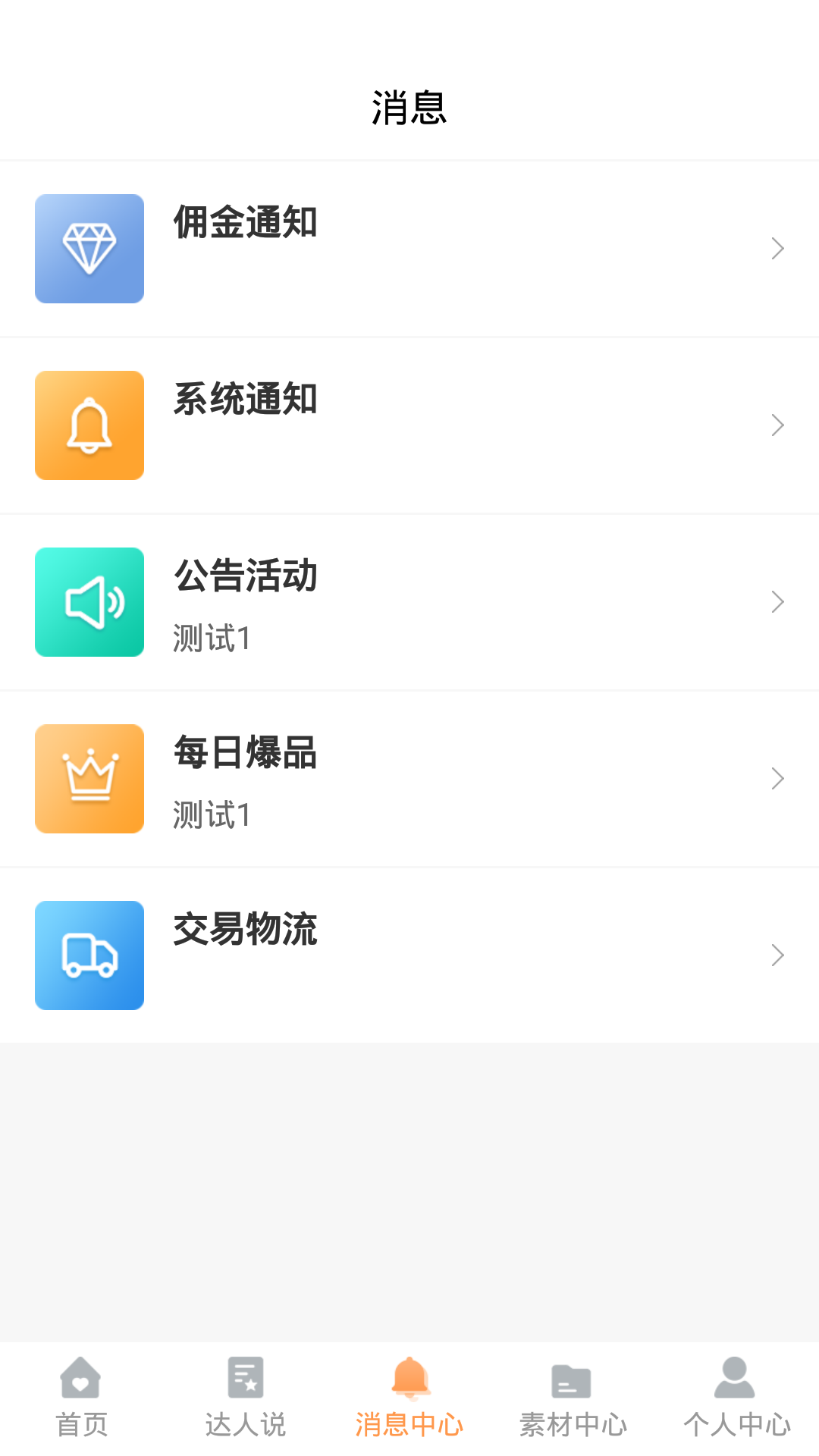Switch to the 首页 tab
Viewport: 819px width, 1456px height.
(80, 1424)
